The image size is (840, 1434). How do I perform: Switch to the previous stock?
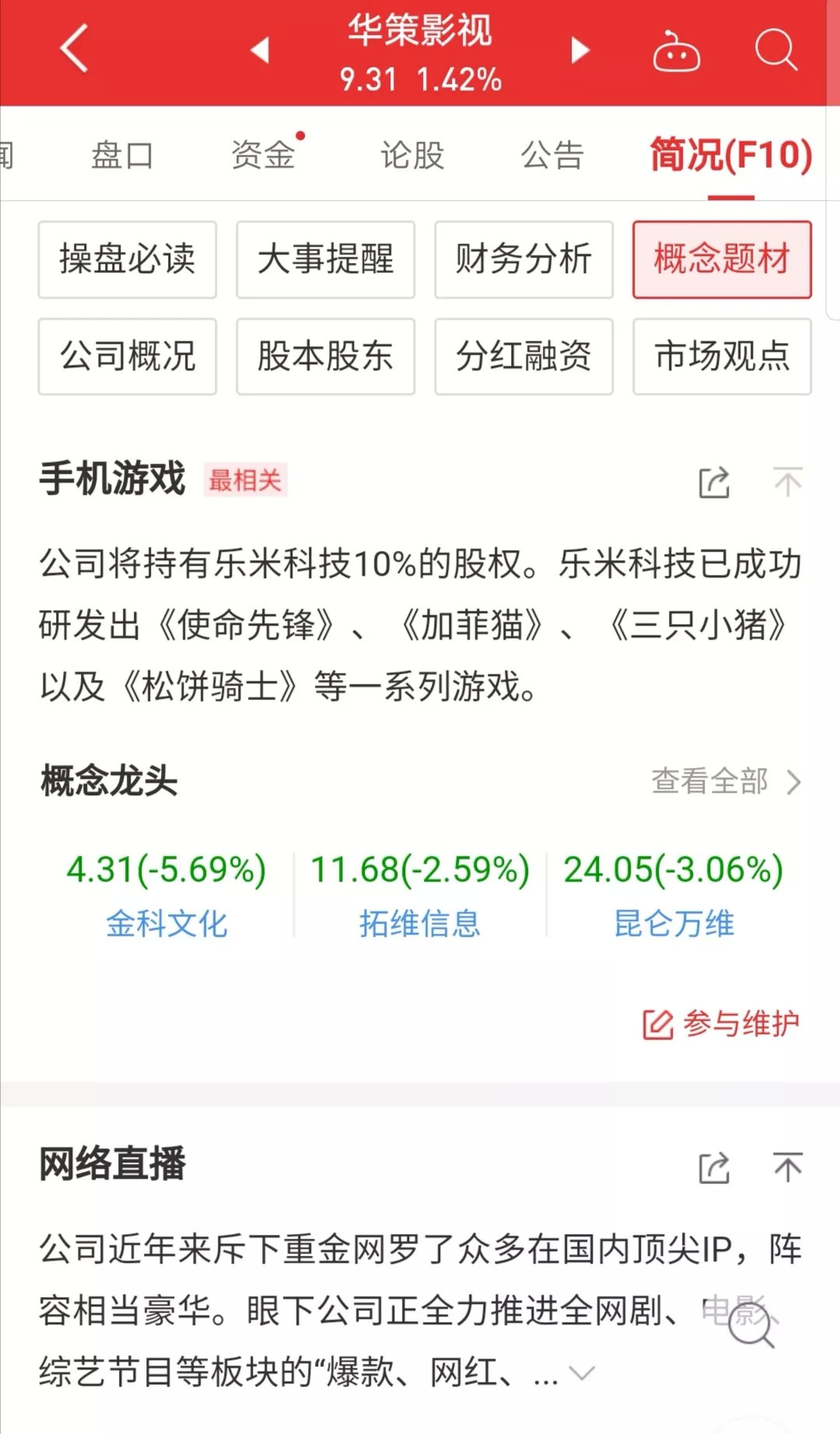point(260,51)
